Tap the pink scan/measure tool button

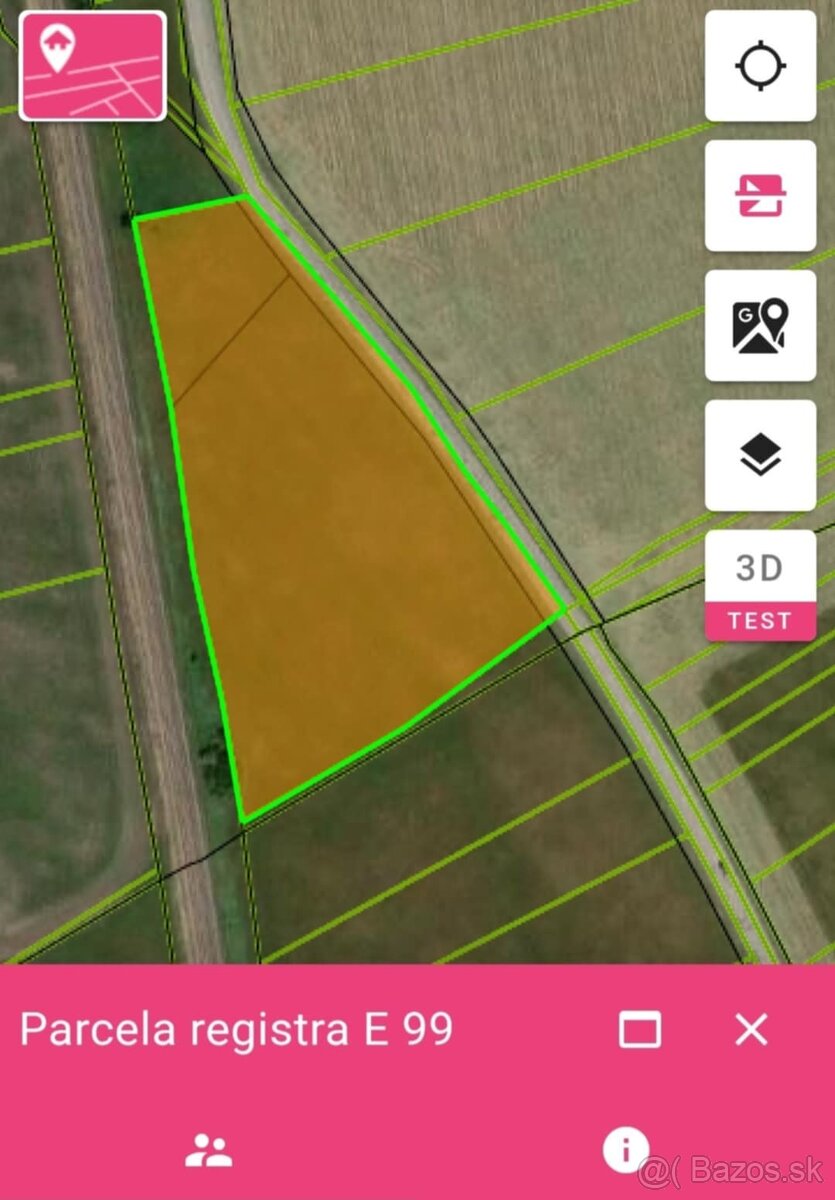point(760,195)
